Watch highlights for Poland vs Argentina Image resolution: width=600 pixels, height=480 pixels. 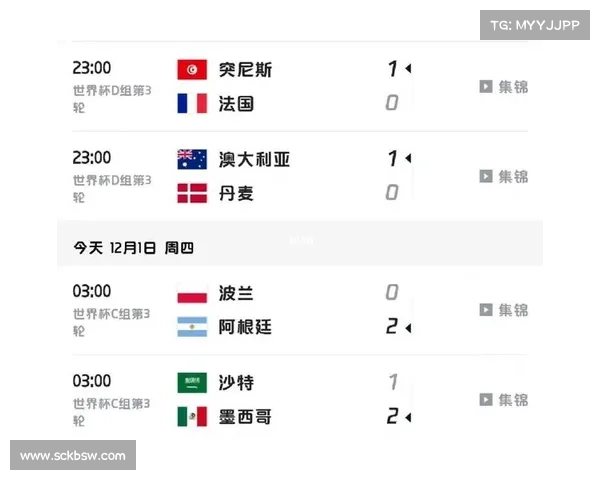click(503, 311)
